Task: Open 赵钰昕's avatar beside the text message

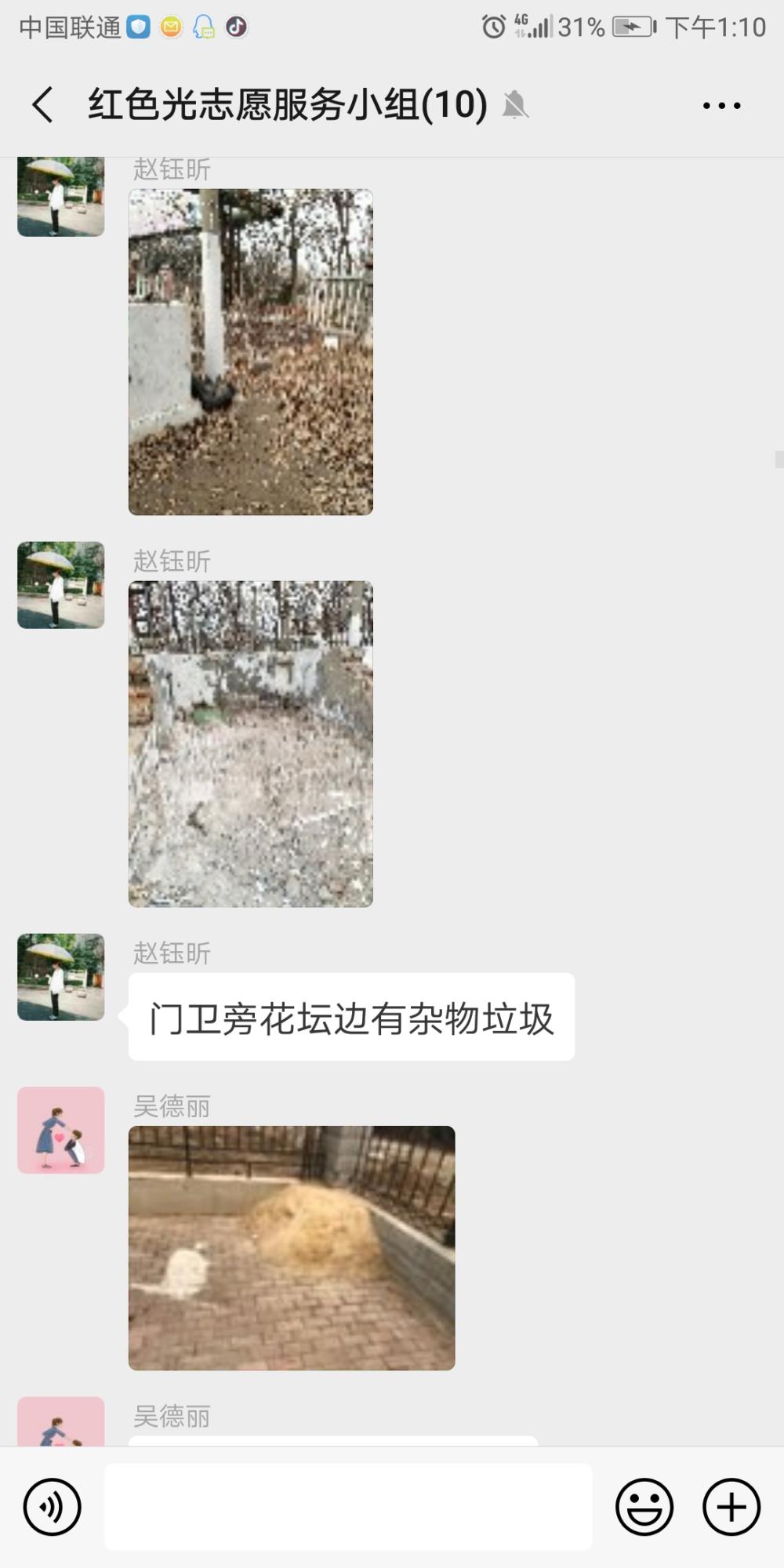Action: click(61, 977)
